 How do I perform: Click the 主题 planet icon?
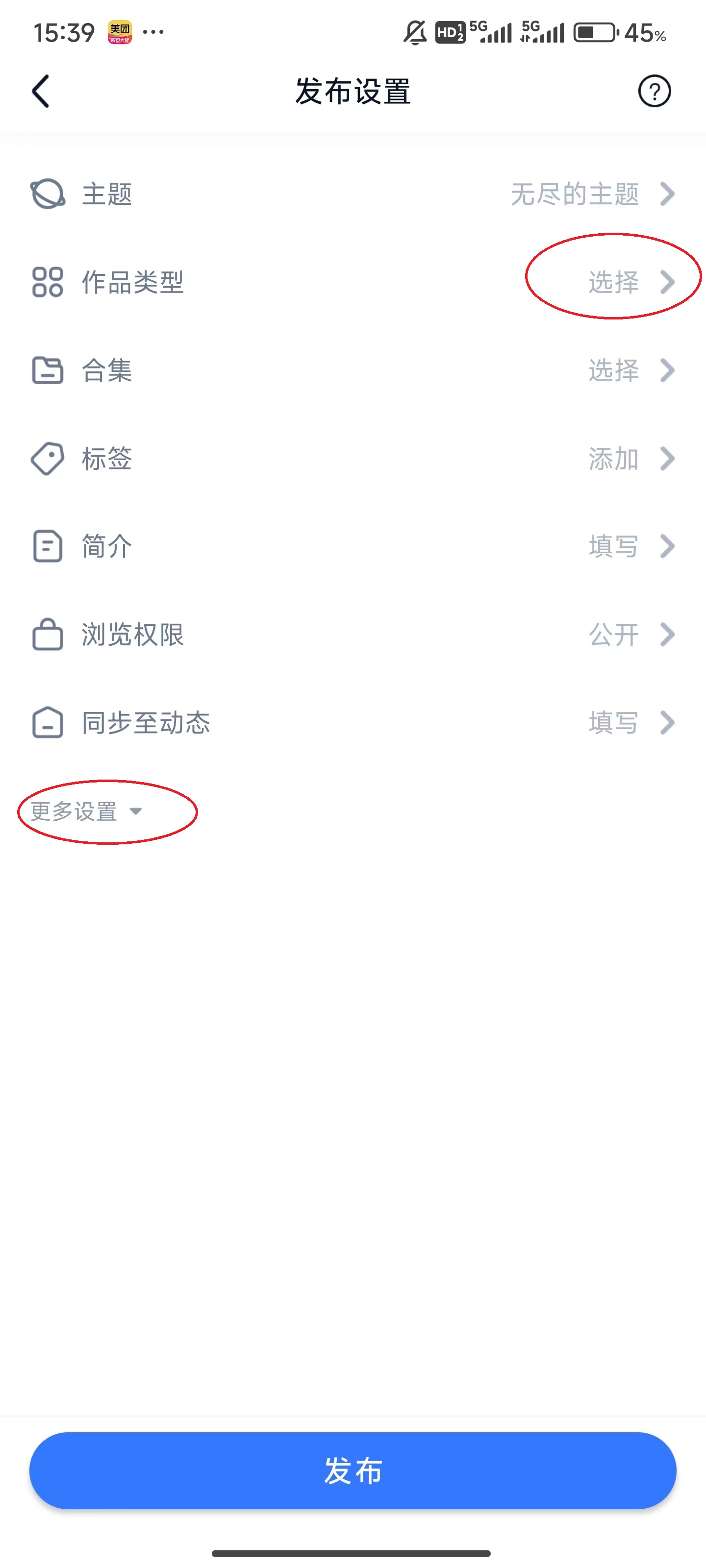pyautogui.click(x=47, y=194)
